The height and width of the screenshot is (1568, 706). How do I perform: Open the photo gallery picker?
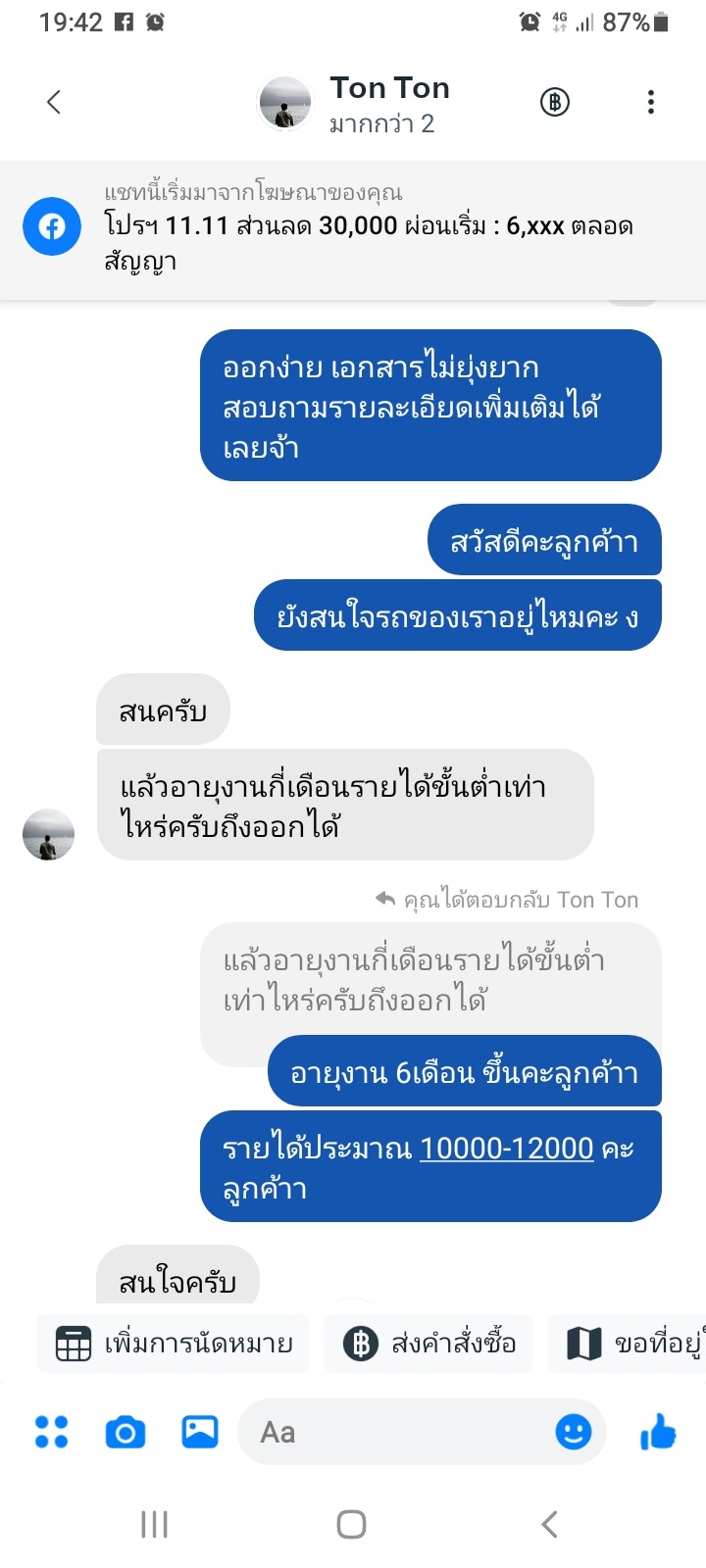[x=200, y=1432]
